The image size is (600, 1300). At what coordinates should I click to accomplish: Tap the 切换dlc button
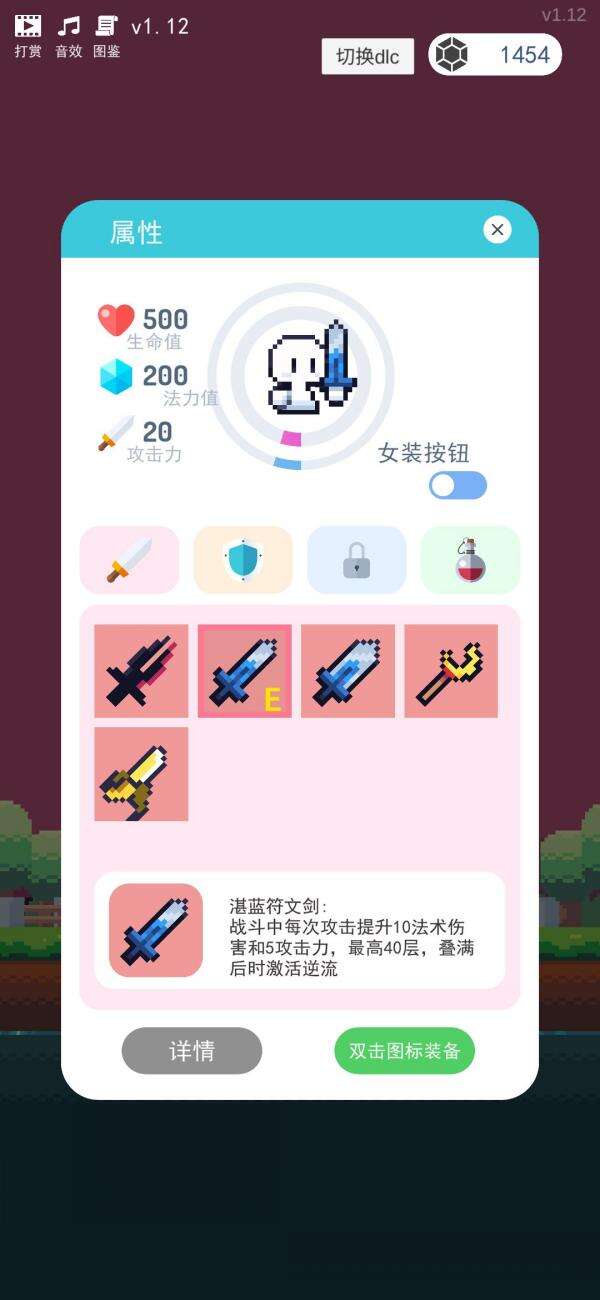coord(368,56)
